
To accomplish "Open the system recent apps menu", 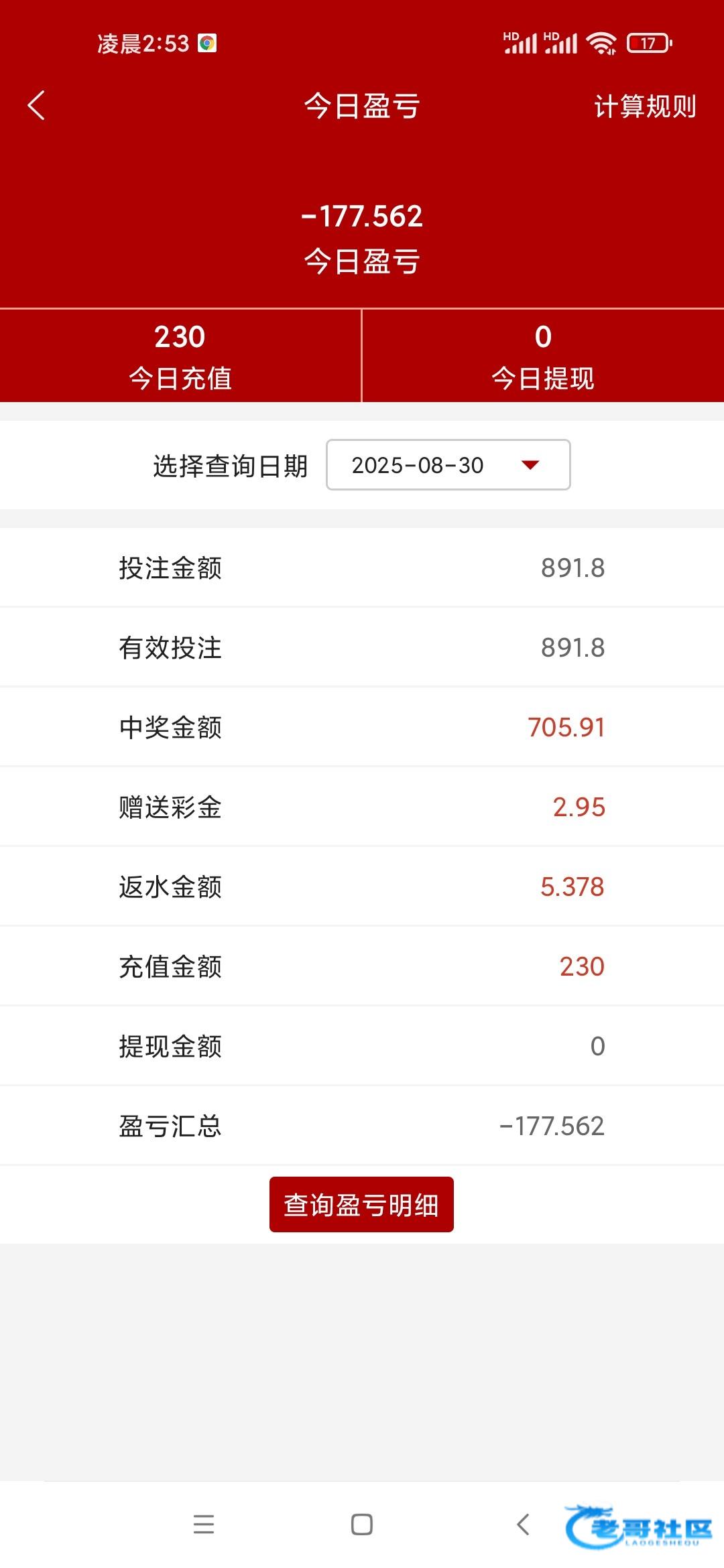I will tap(204, 1524).
